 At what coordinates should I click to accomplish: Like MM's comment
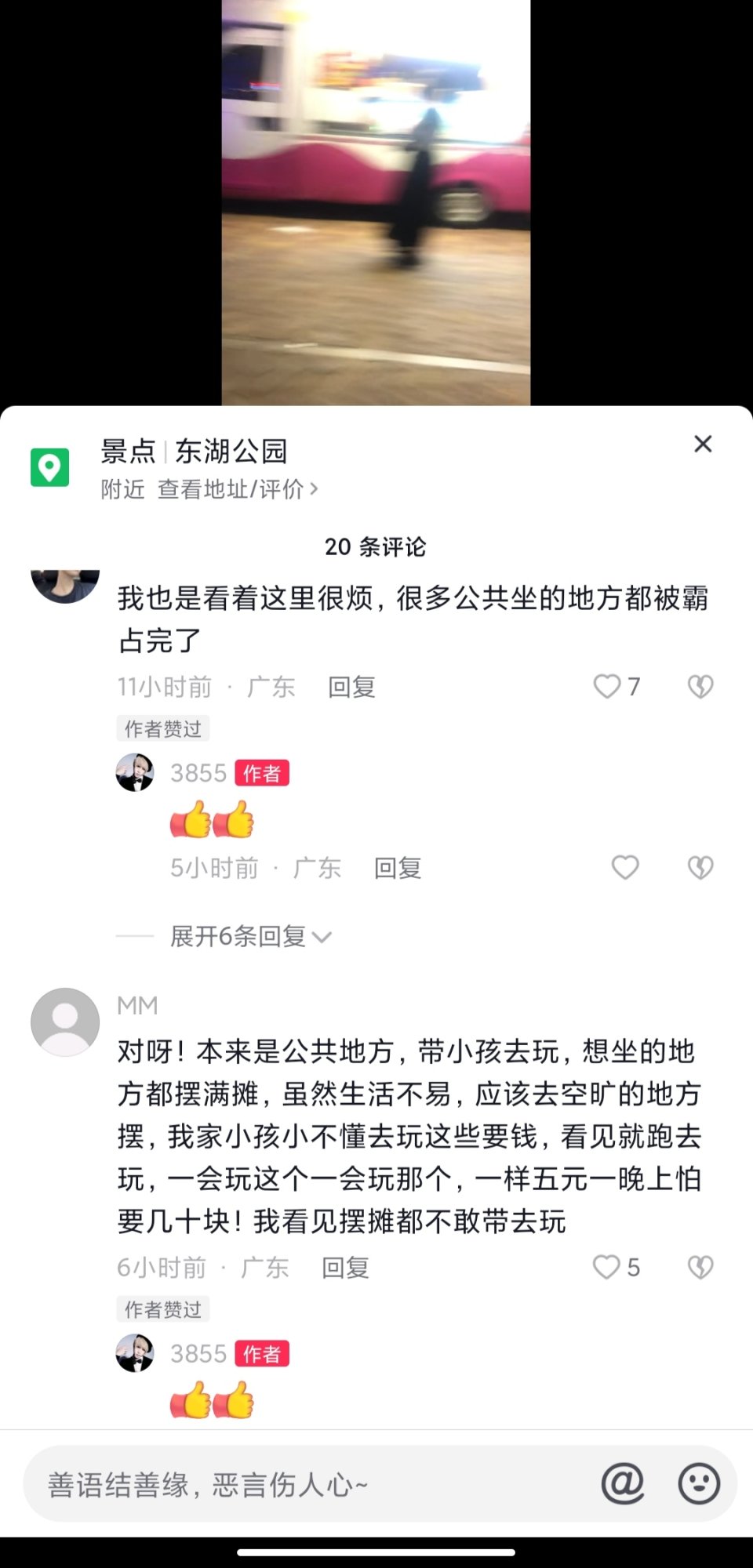607,1267
